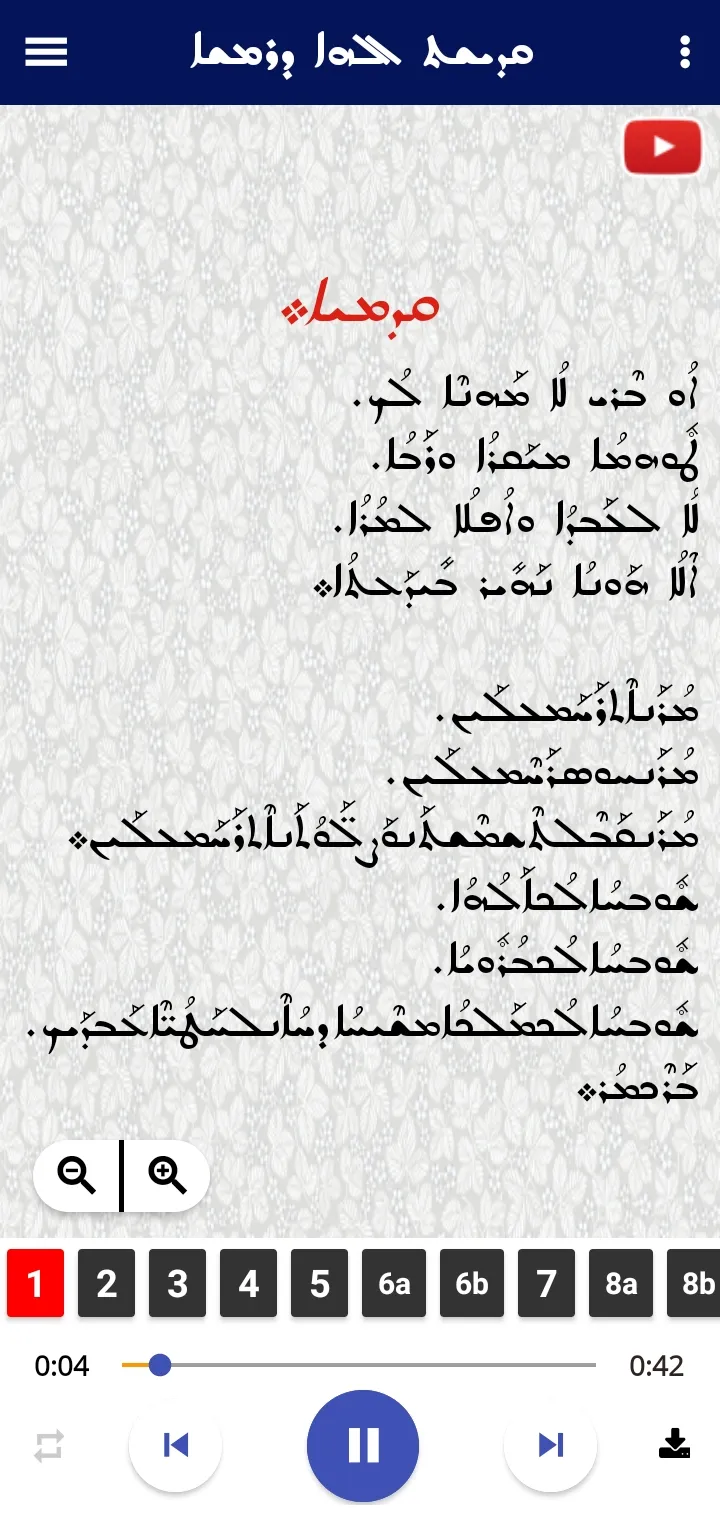Switch to verse tab 6a
Screen dimensions: 720x1520
(394, 1285)
